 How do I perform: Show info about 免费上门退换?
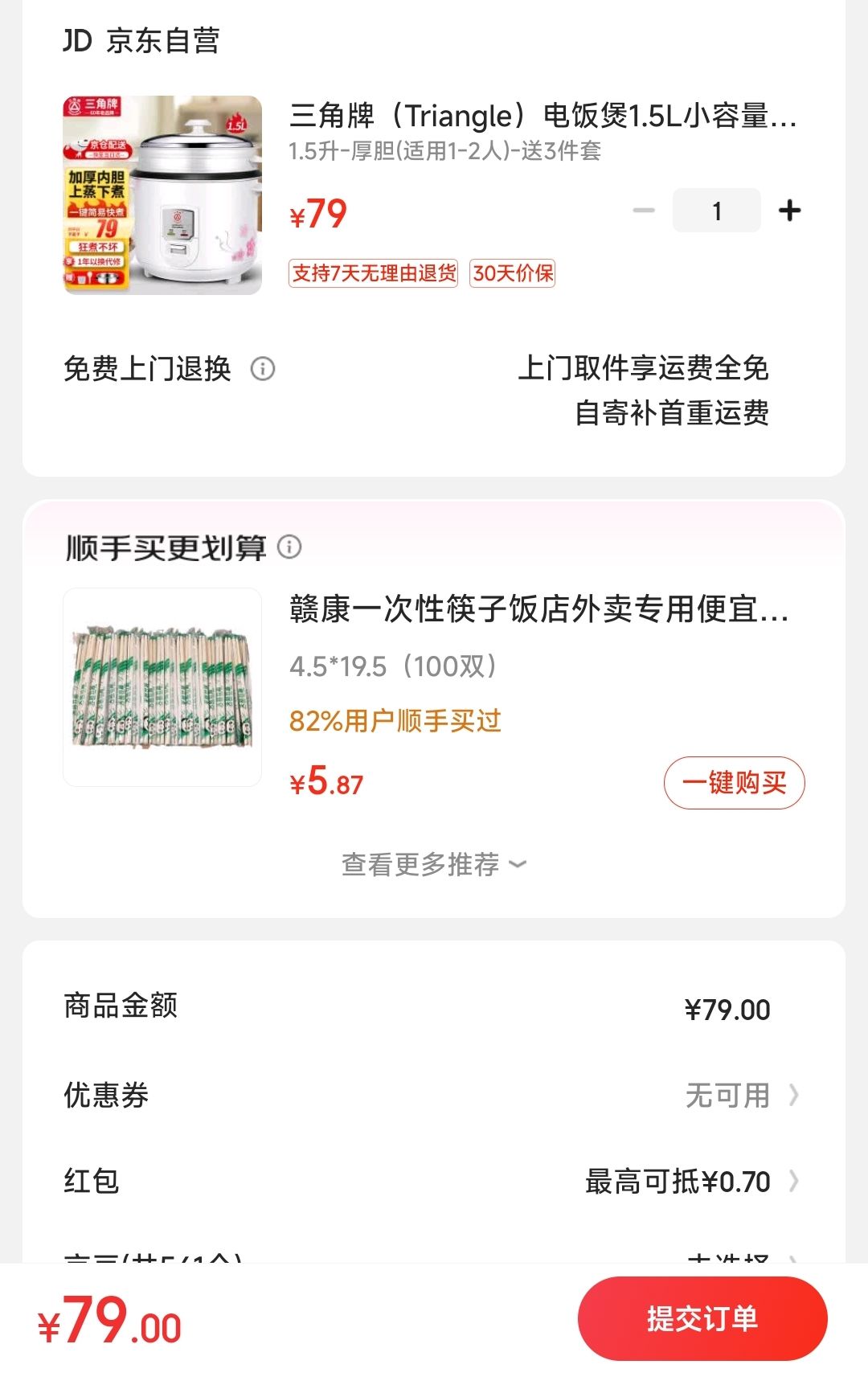[263, 369]
